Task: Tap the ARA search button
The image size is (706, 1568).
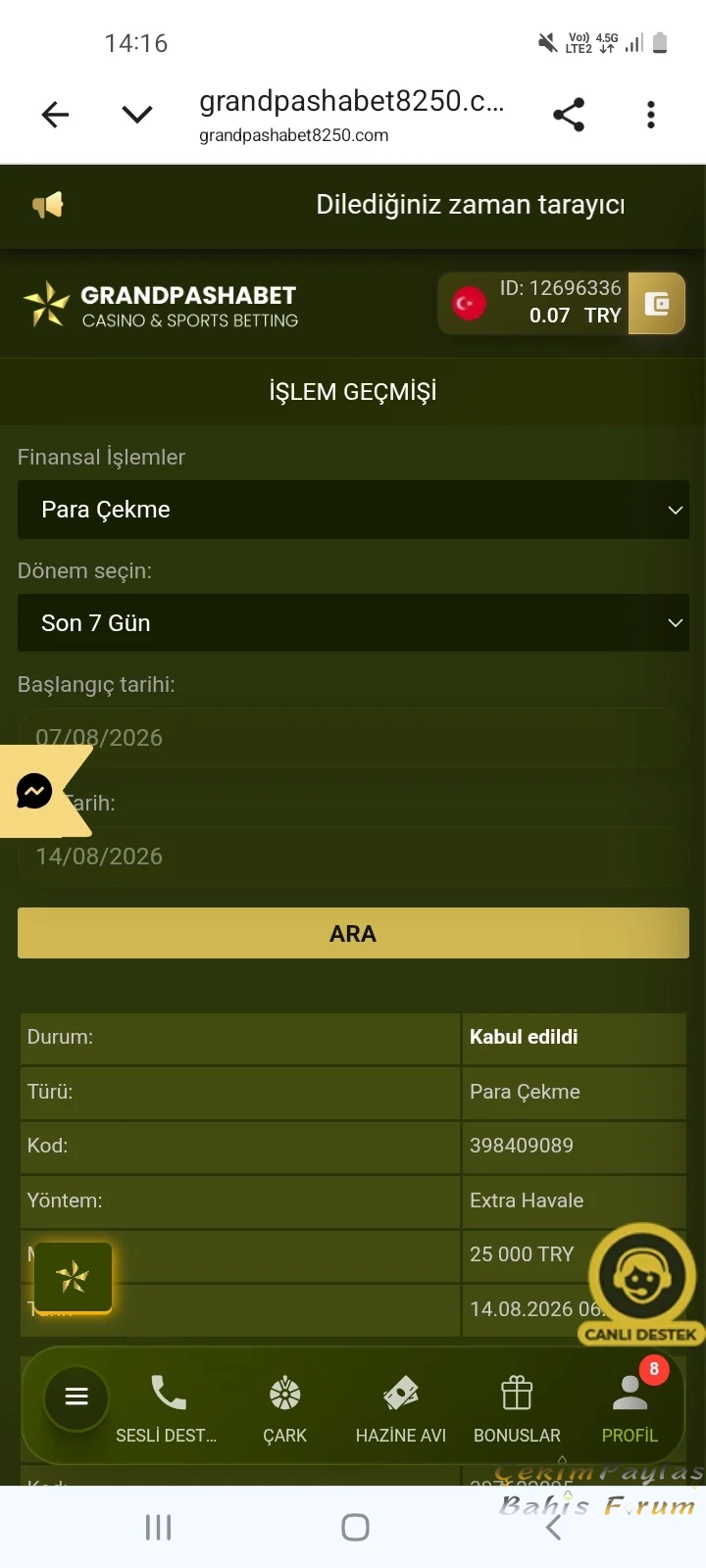Action: pyautogui.click(x=353, y=933)
